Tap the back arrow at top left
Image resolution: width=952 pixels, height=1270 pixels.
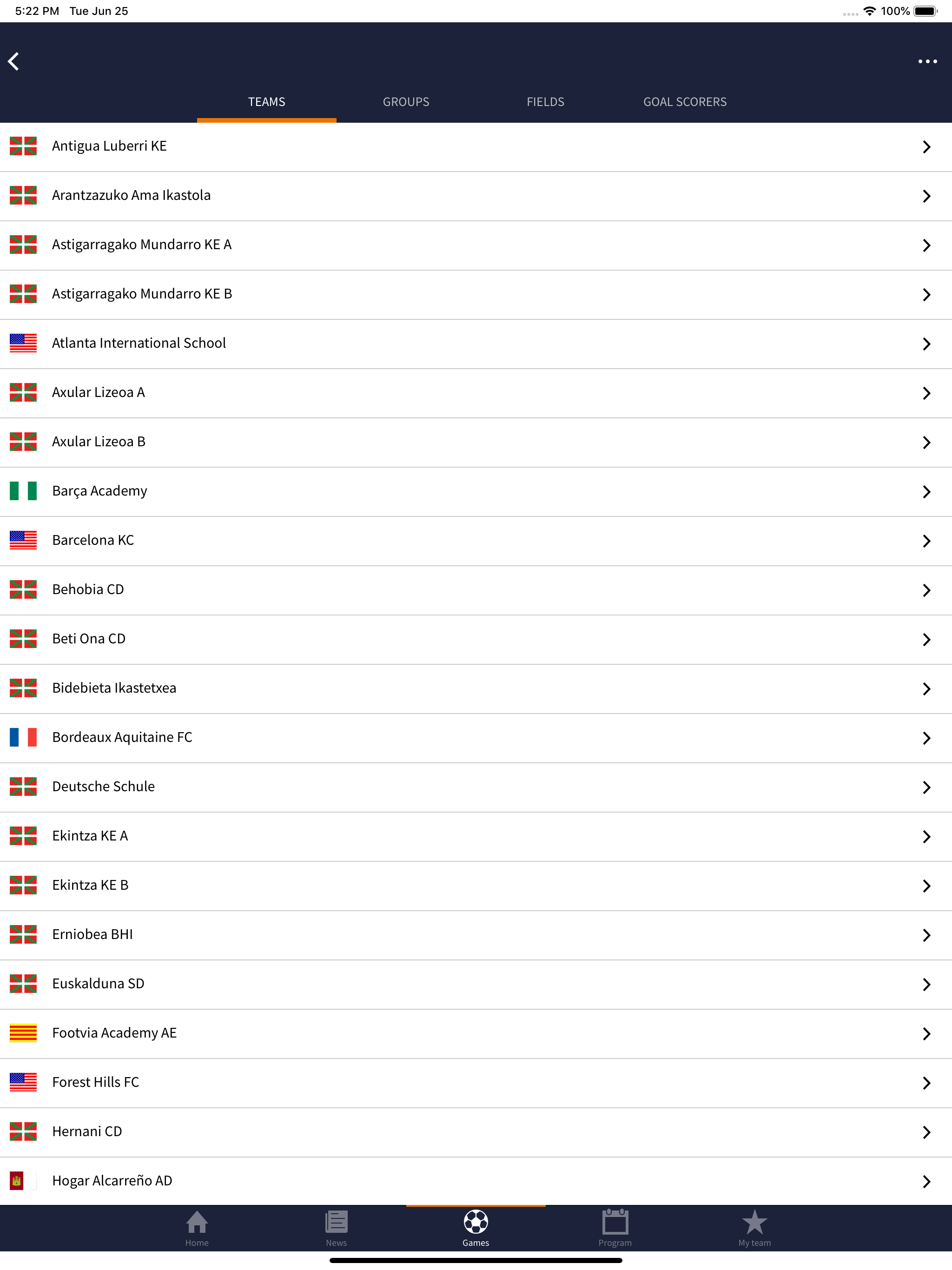[x=14, y=61]
